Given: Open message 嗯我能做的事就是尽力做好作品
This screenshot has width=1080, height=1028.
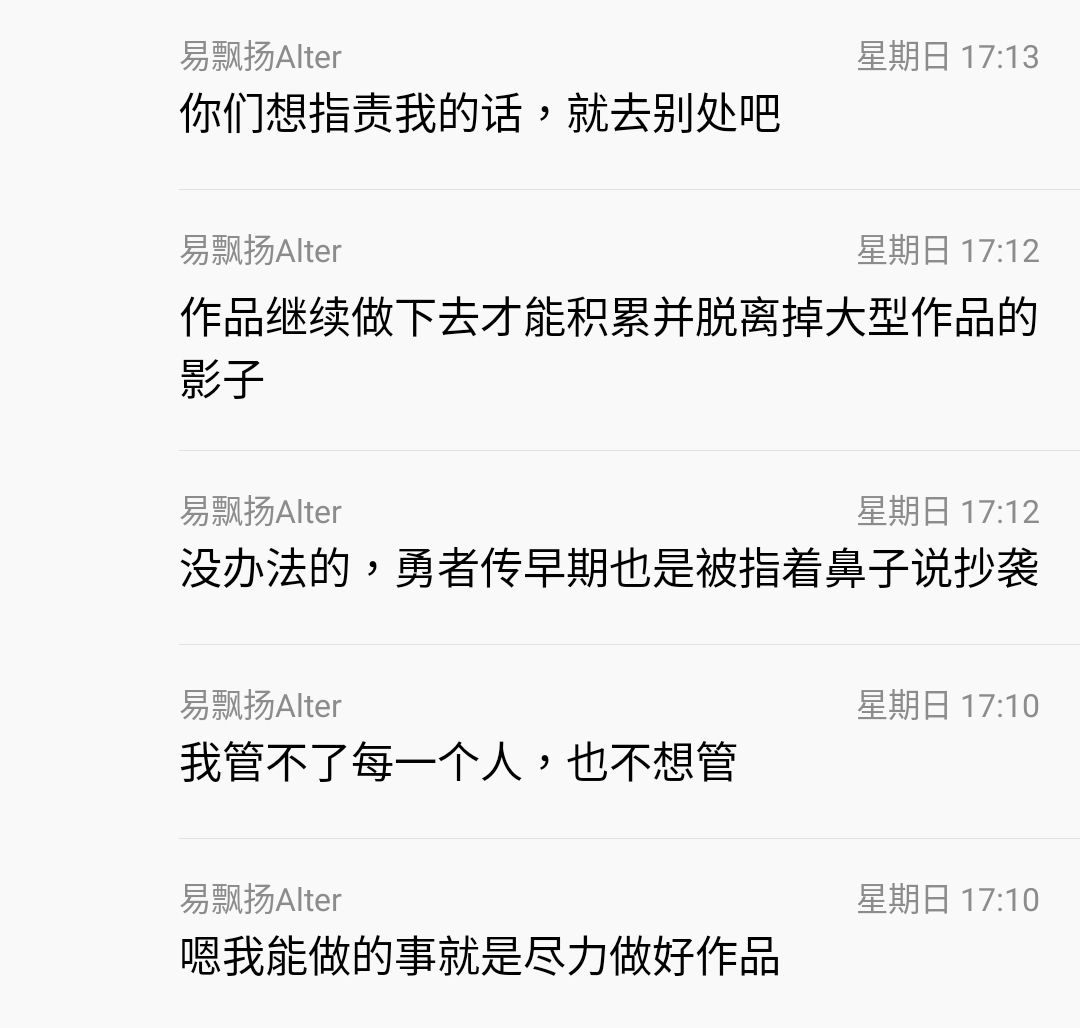Looking at the screenshot, I should point(480,955).
